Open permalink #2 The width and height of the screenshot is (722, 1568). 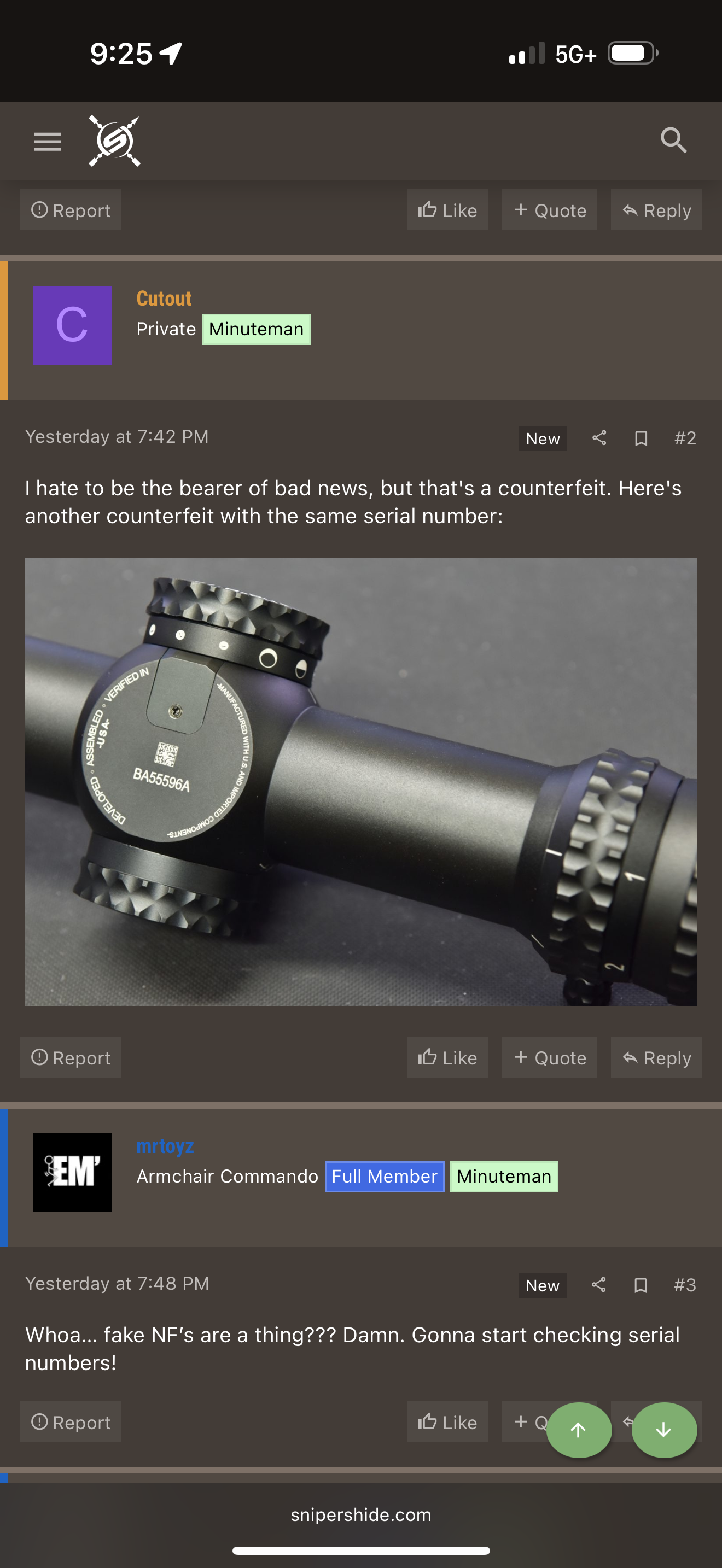tap(685, 438)
